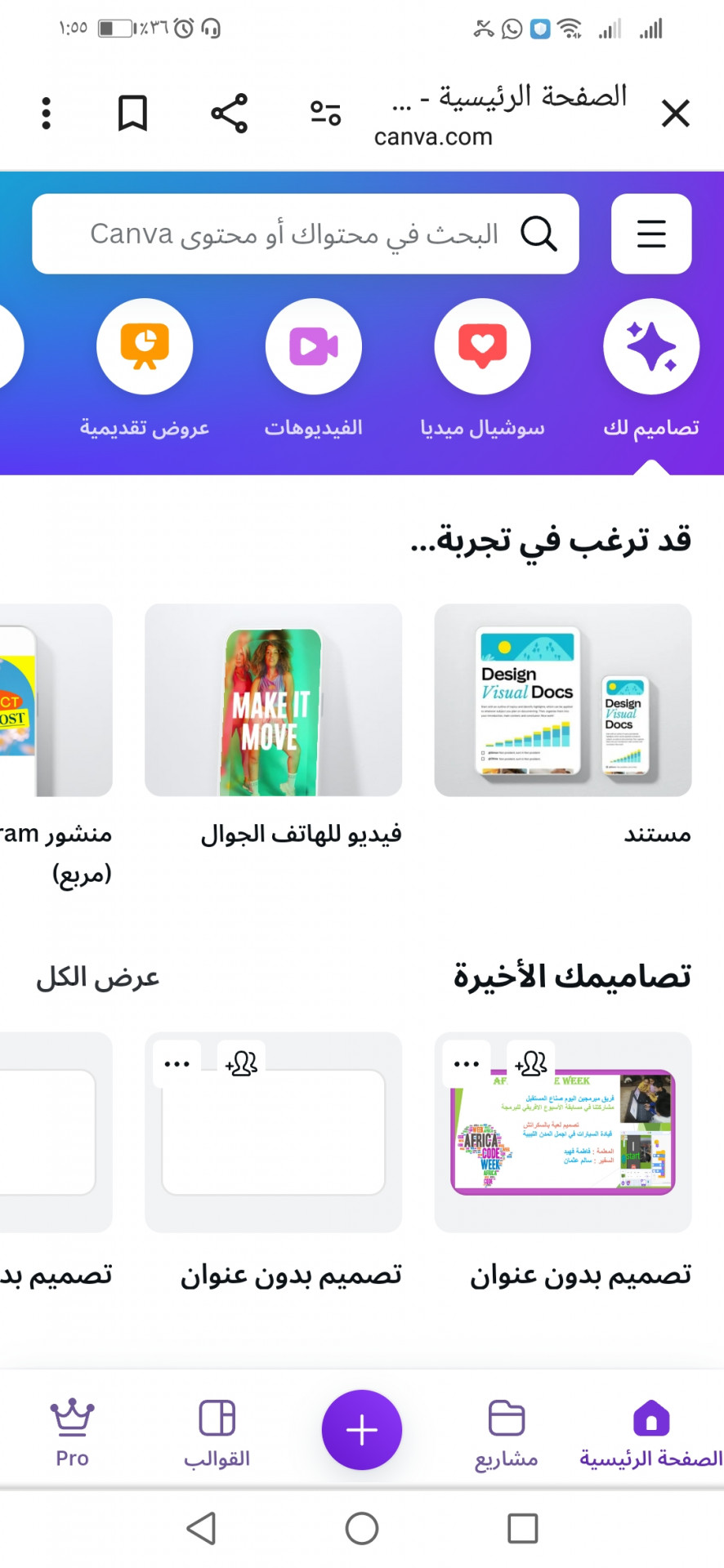Select the تصاميم لك category
Image resolution: width=724 pixels, height=1568 pixels.
[650, 347]
